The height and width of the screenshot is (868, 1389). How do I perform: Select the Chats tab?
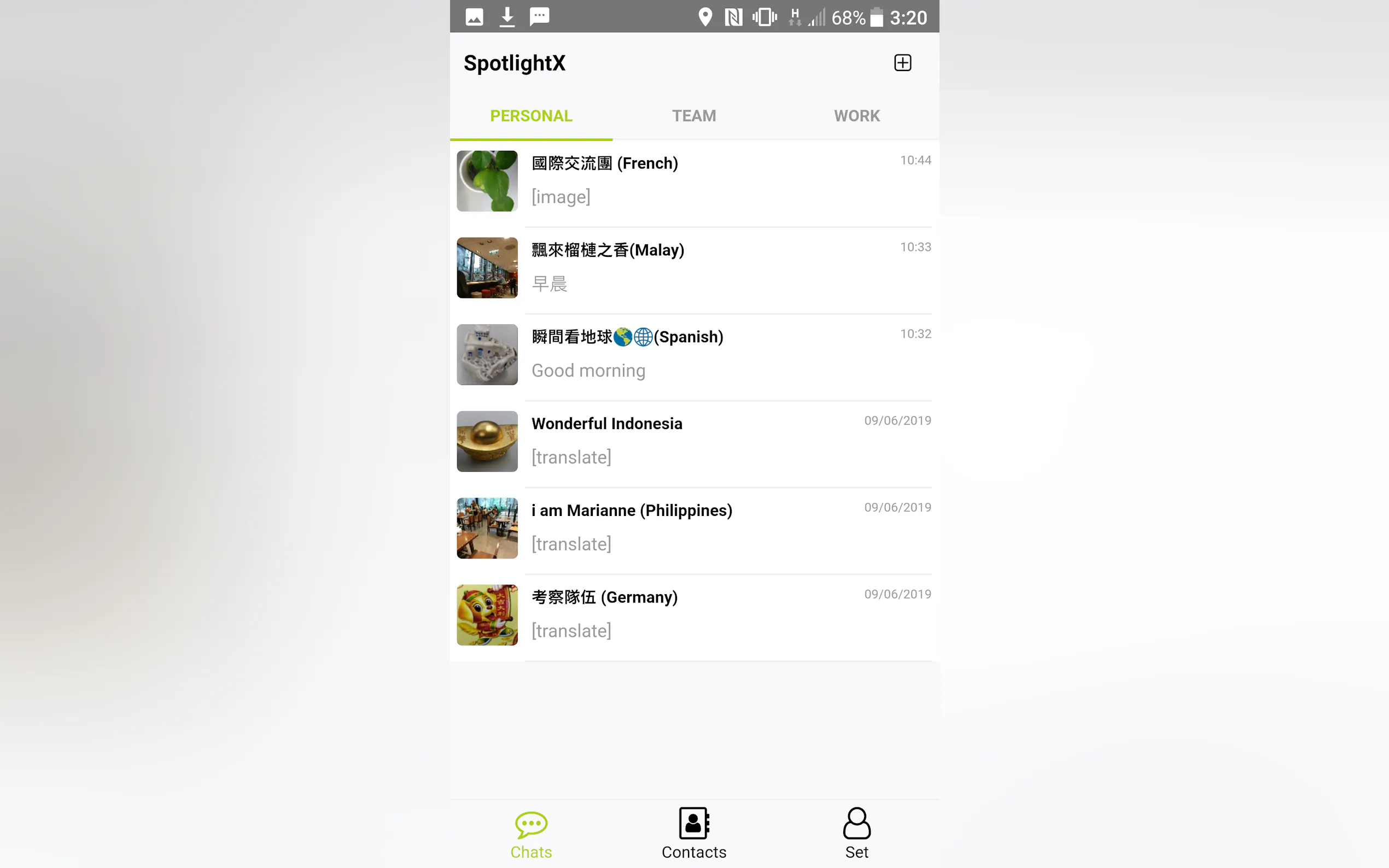[x=530, y=834]
